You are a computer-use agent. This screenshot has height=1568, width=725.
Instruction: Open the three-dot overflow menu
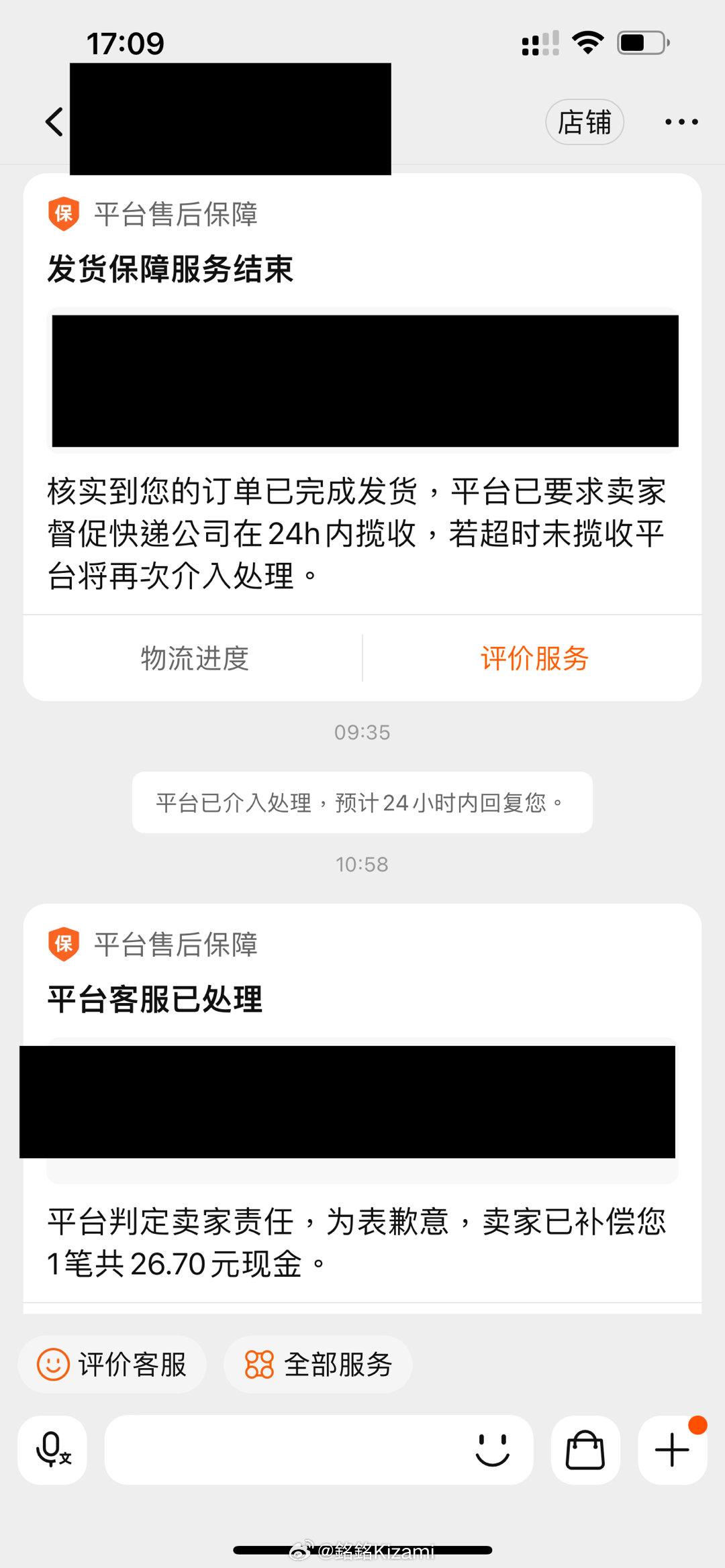(681, 122)
